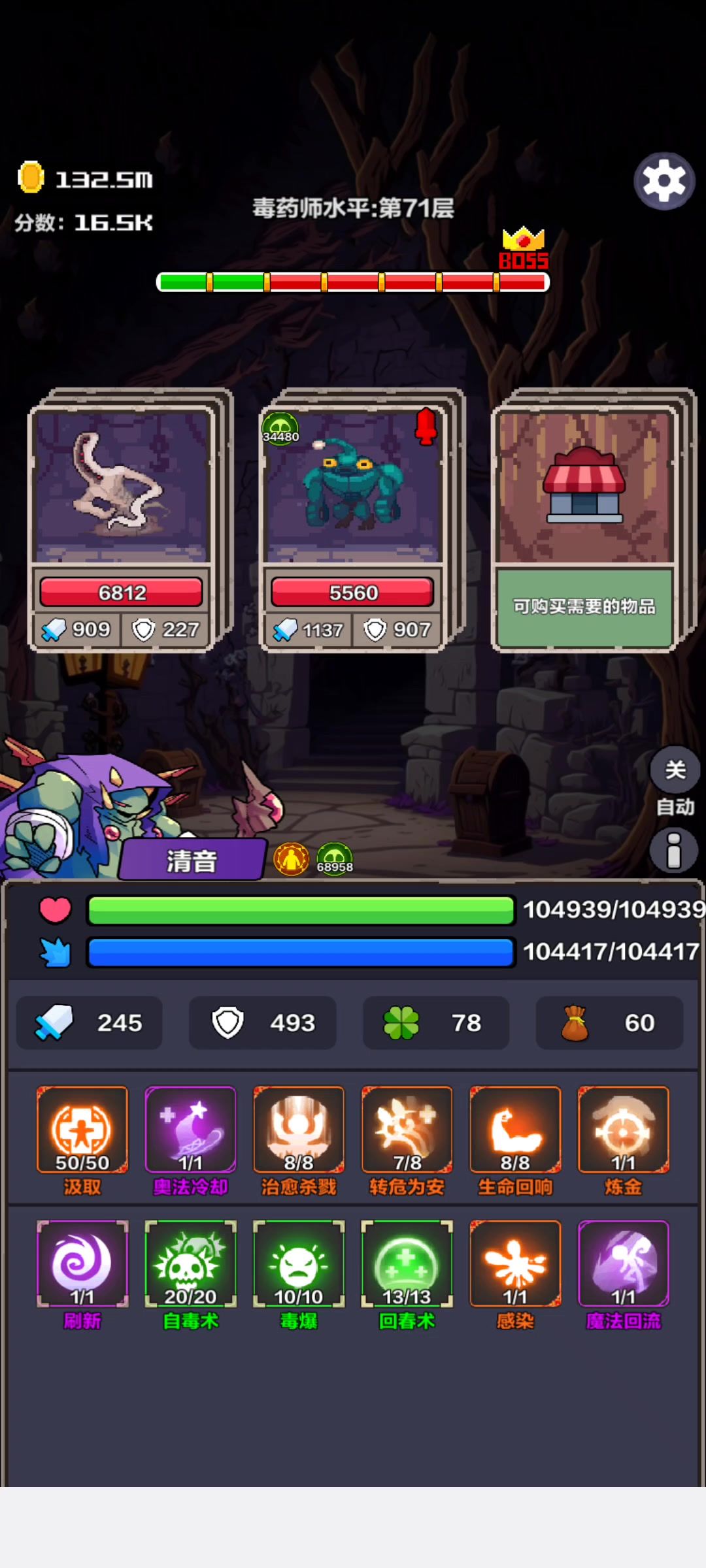The height and width of the screenshot is (1568, 706).
Task: View the 感染 skill
Action: 515,1264
